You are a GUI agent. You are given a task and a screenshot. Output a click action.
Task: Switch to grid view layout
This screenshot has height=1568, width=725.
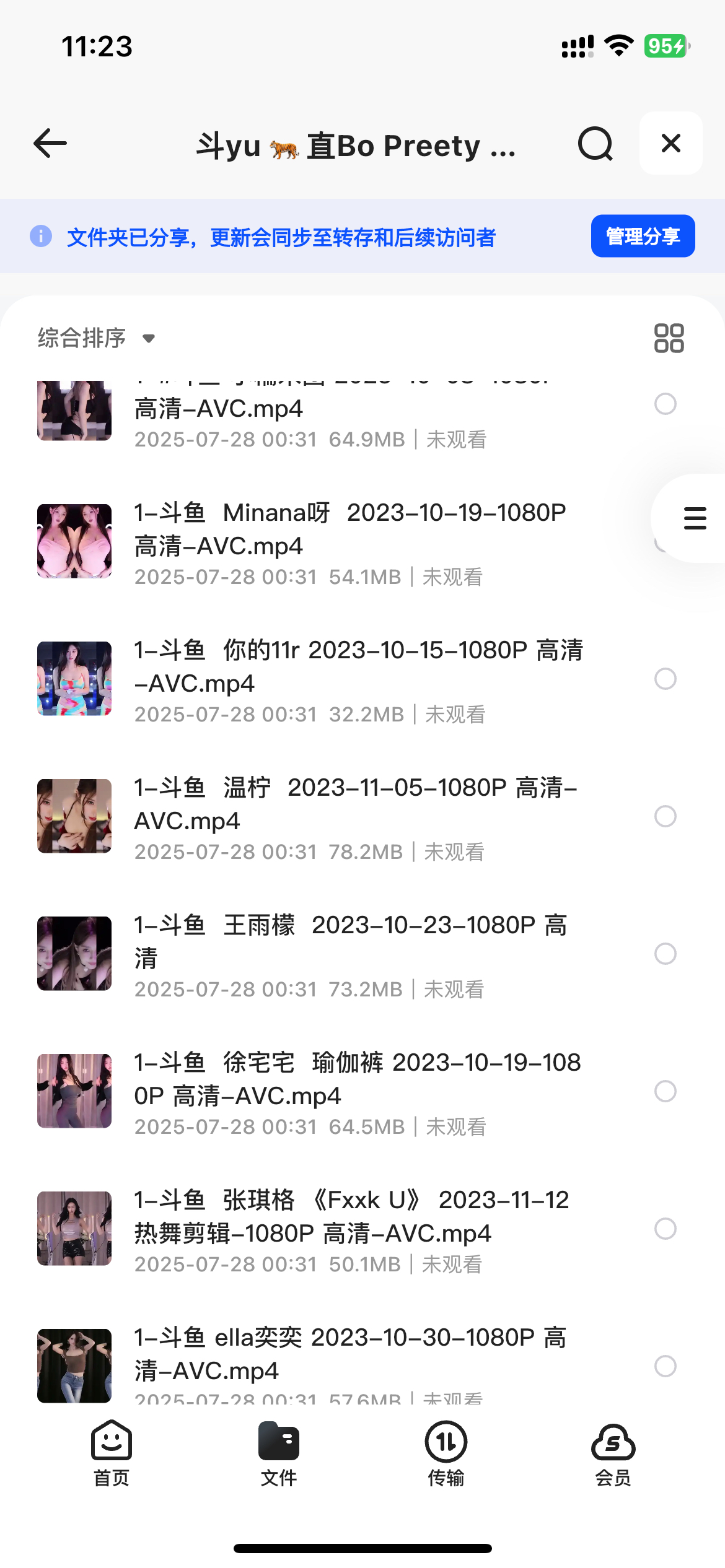[x=669, y=338]
